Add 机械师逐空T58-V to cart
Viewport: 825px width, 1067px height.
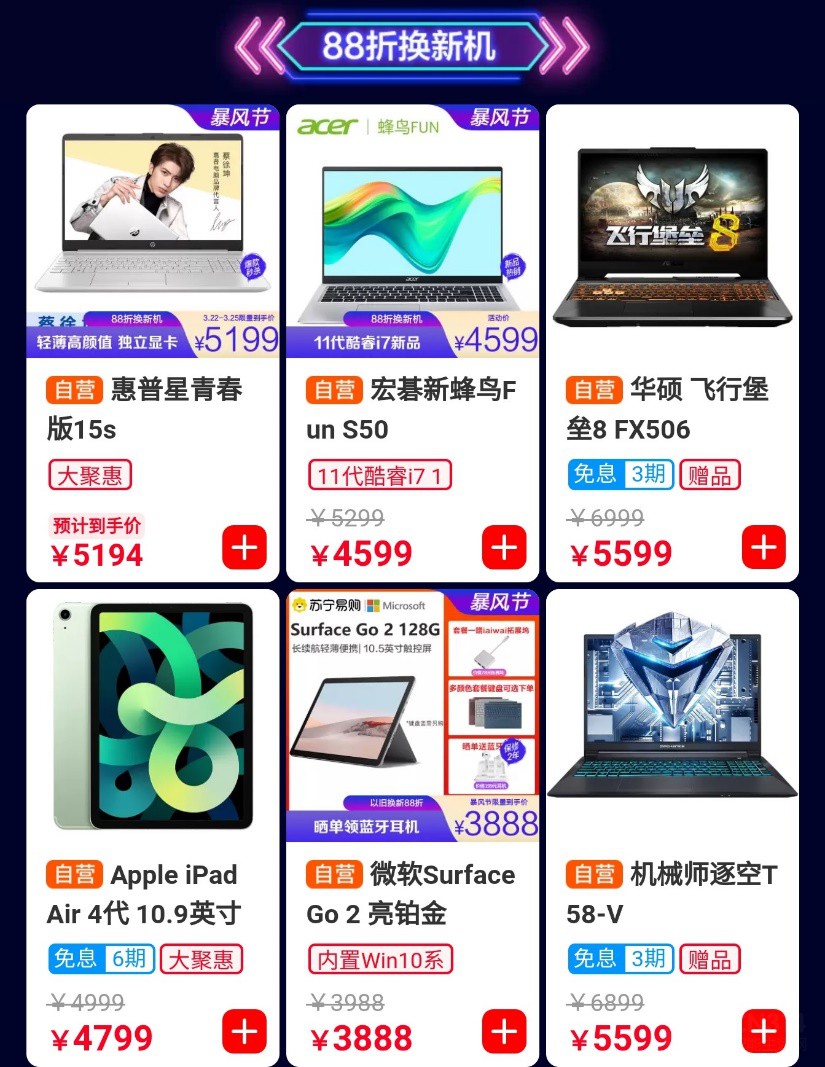point(764,1031)
